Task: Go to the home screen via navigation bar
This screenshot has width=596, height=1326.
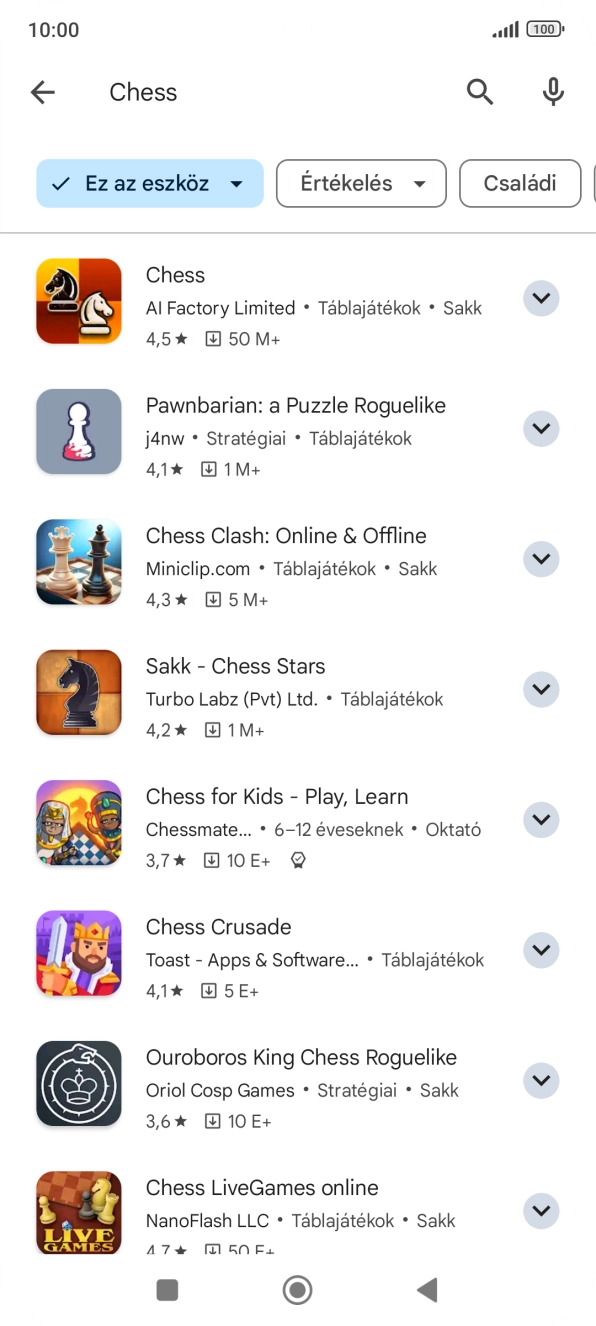Action: click(297, 1290)
